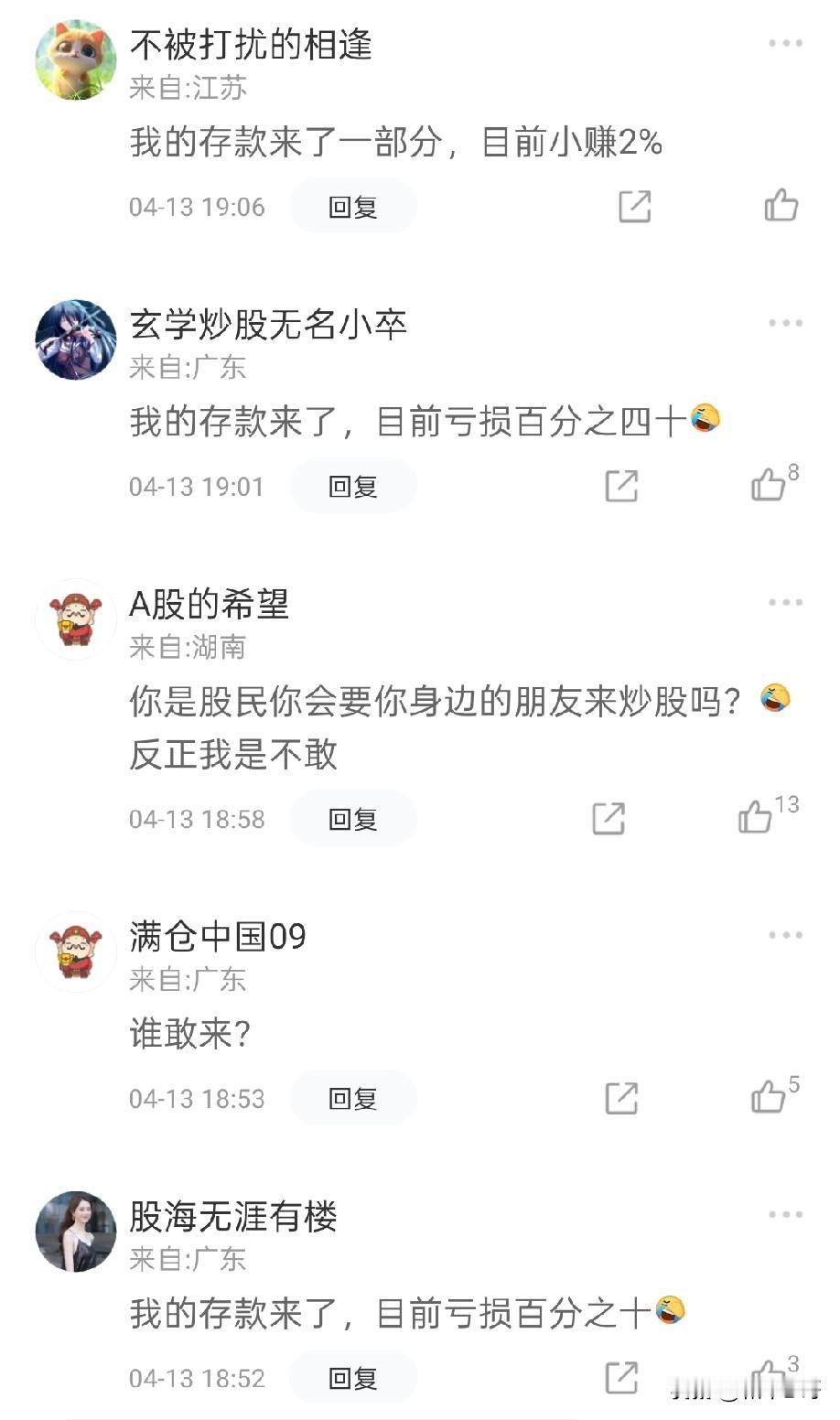Reply to 玄学炒股无名小卒's comment
Image resolution: width=840 pixels, height=1420 pixels.
pos(352,486)
